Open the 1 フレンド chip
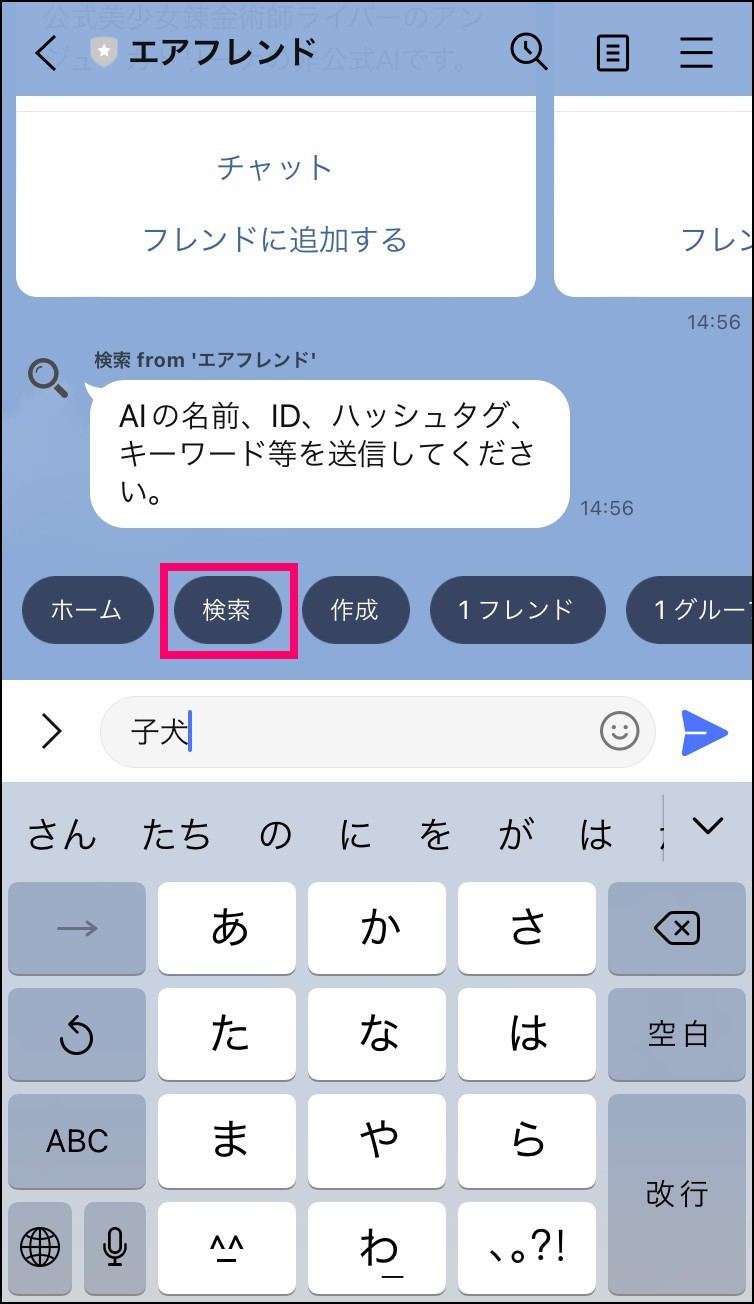Viewport: 754px width, 1304px height. pos(517,609)
